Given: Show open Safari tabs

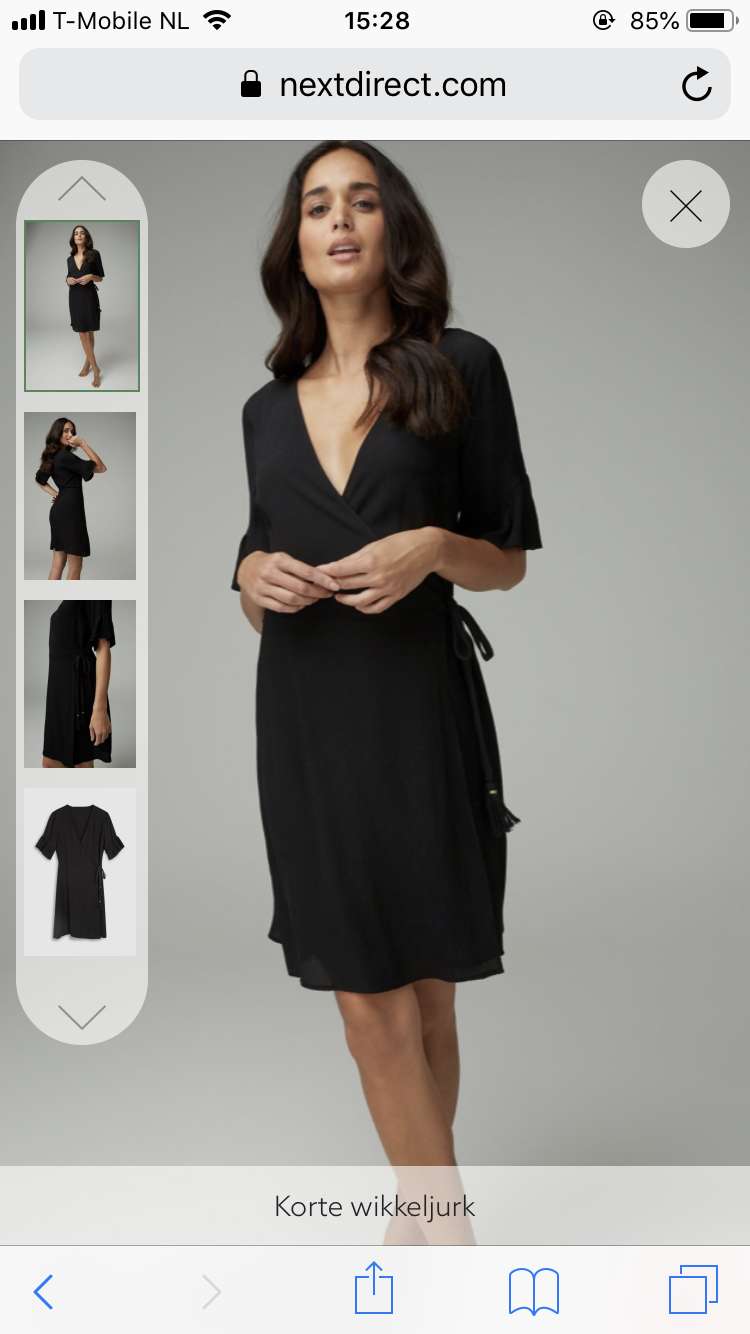Looking at the screenshot, I should [693, 1290].
